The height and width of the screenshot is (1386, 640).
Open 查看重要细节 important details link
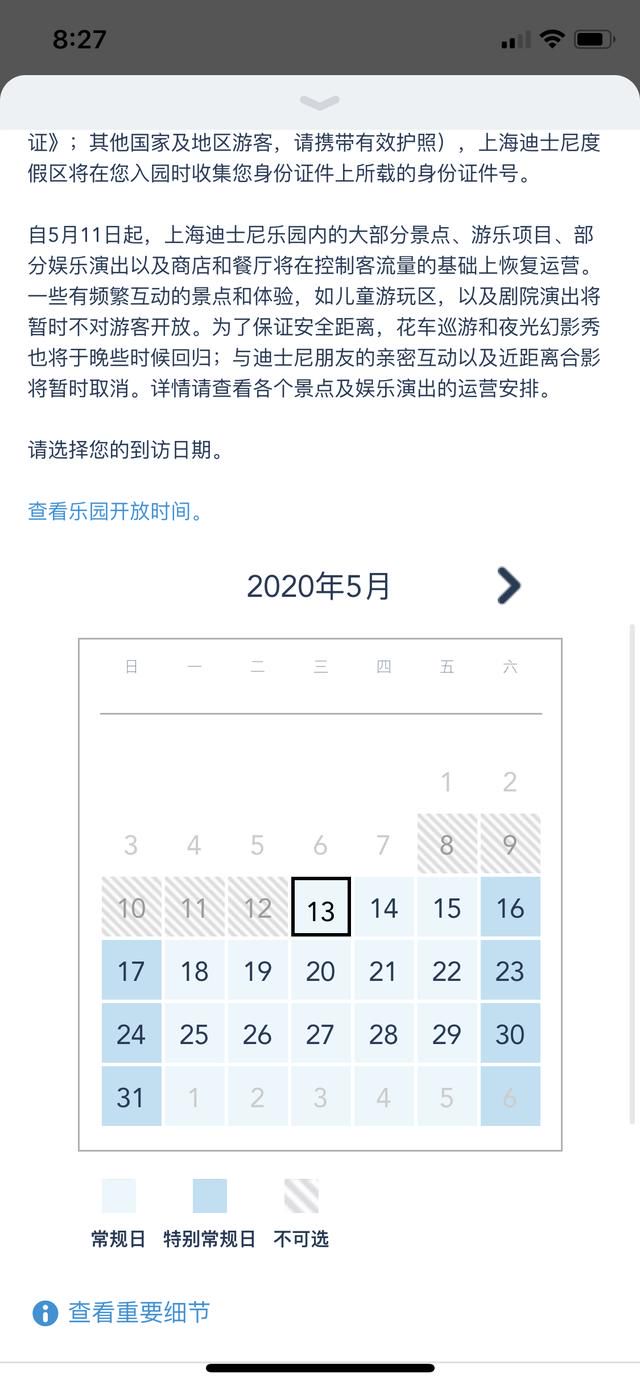coord(121,1313)
